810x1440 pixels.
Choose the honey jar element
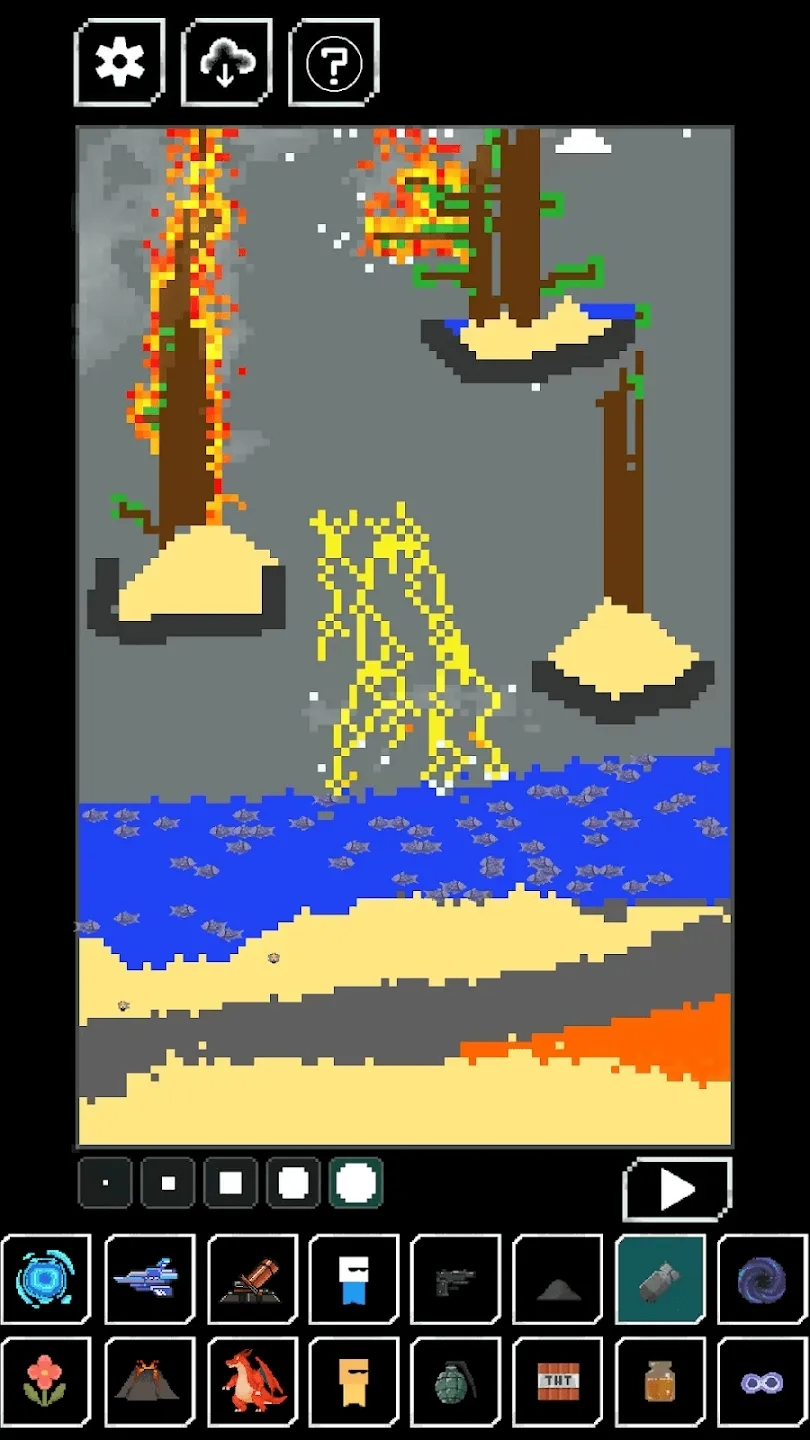pos(660,1381)
